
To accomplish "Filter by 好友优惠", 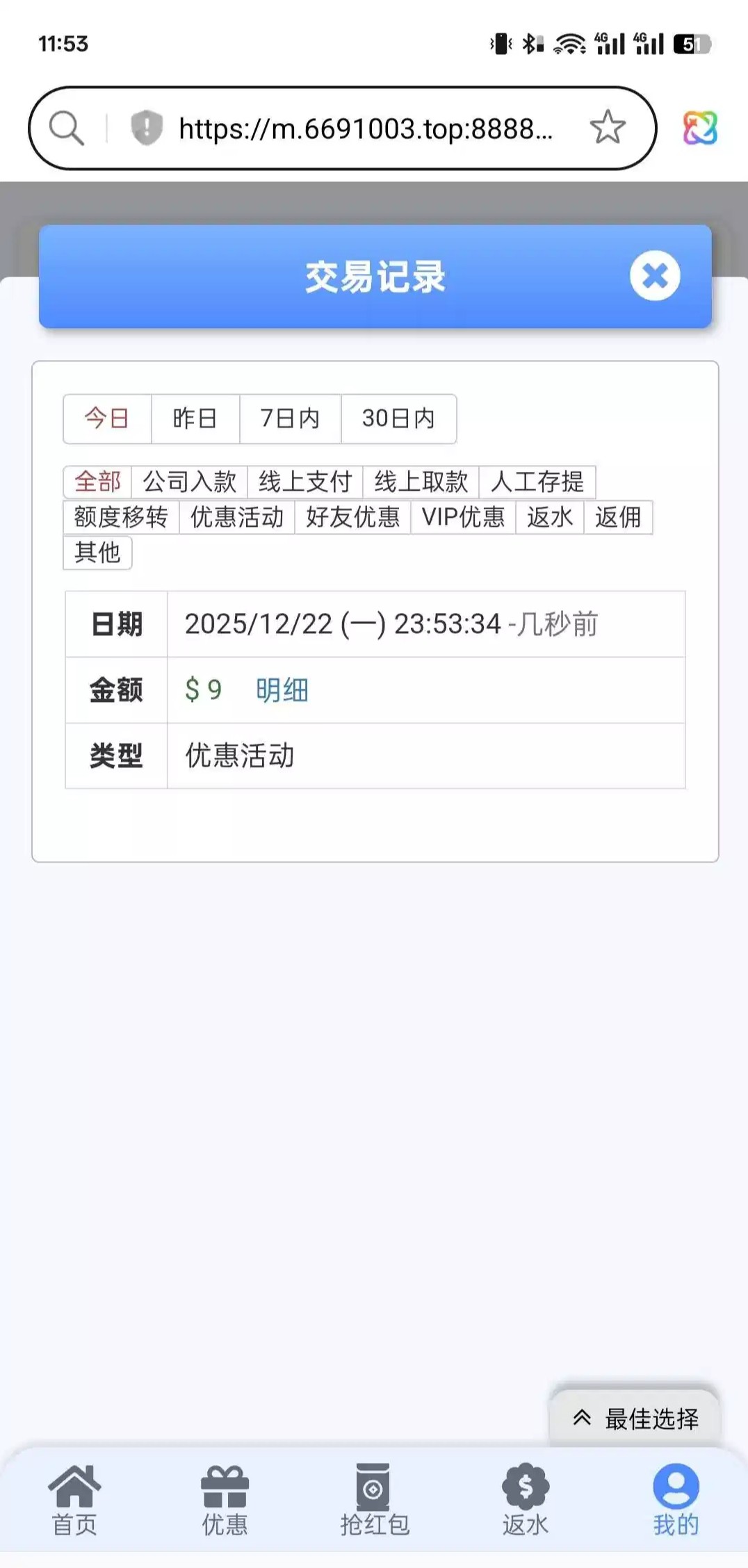I will 352,517.
